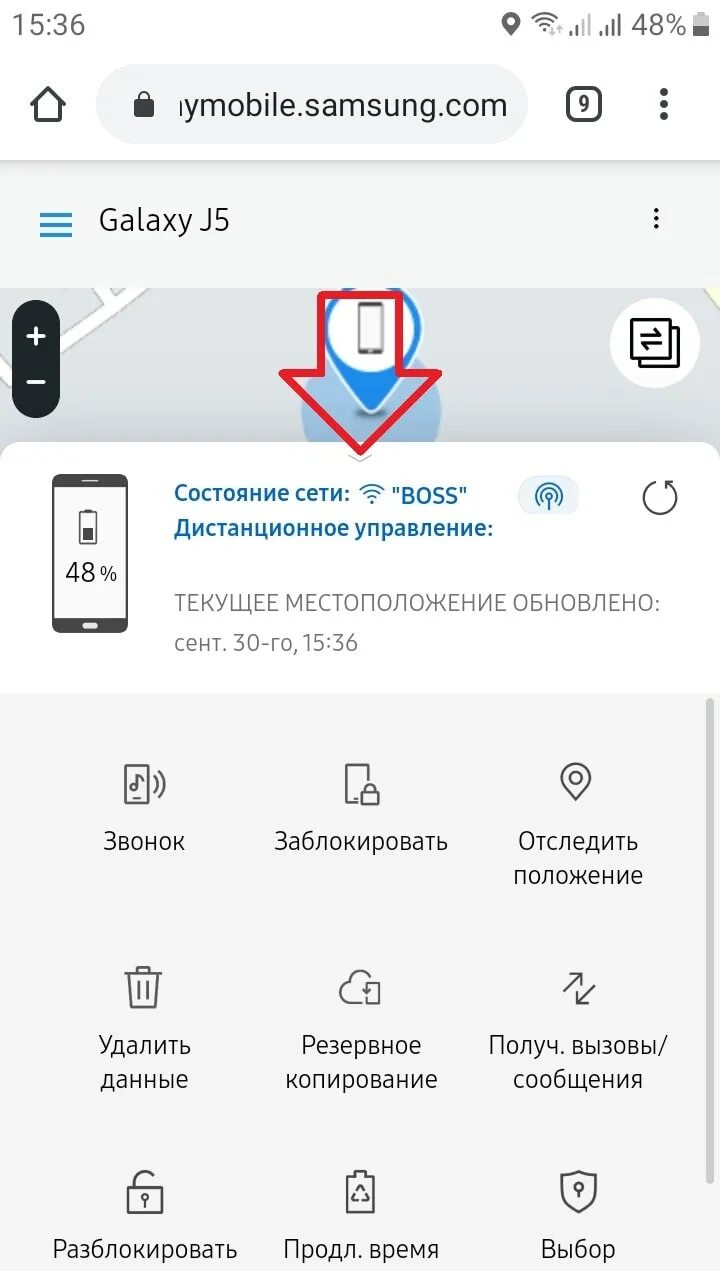Choose Заблокировать to lock the device
The image size is (720, 1271).
(x=360, y=806)
